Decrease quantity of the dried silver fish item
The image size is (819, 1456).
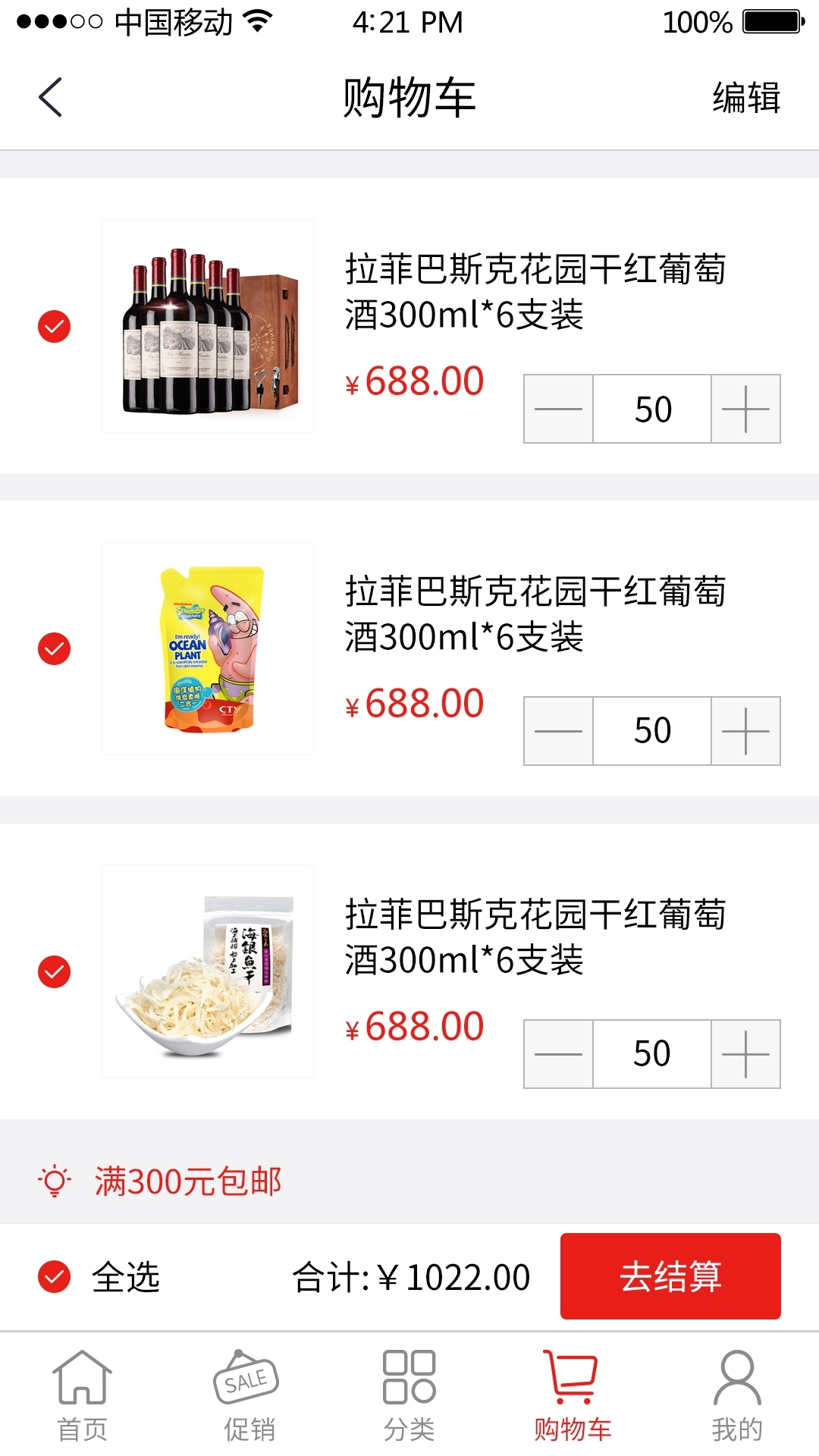tap(558, 1054)
